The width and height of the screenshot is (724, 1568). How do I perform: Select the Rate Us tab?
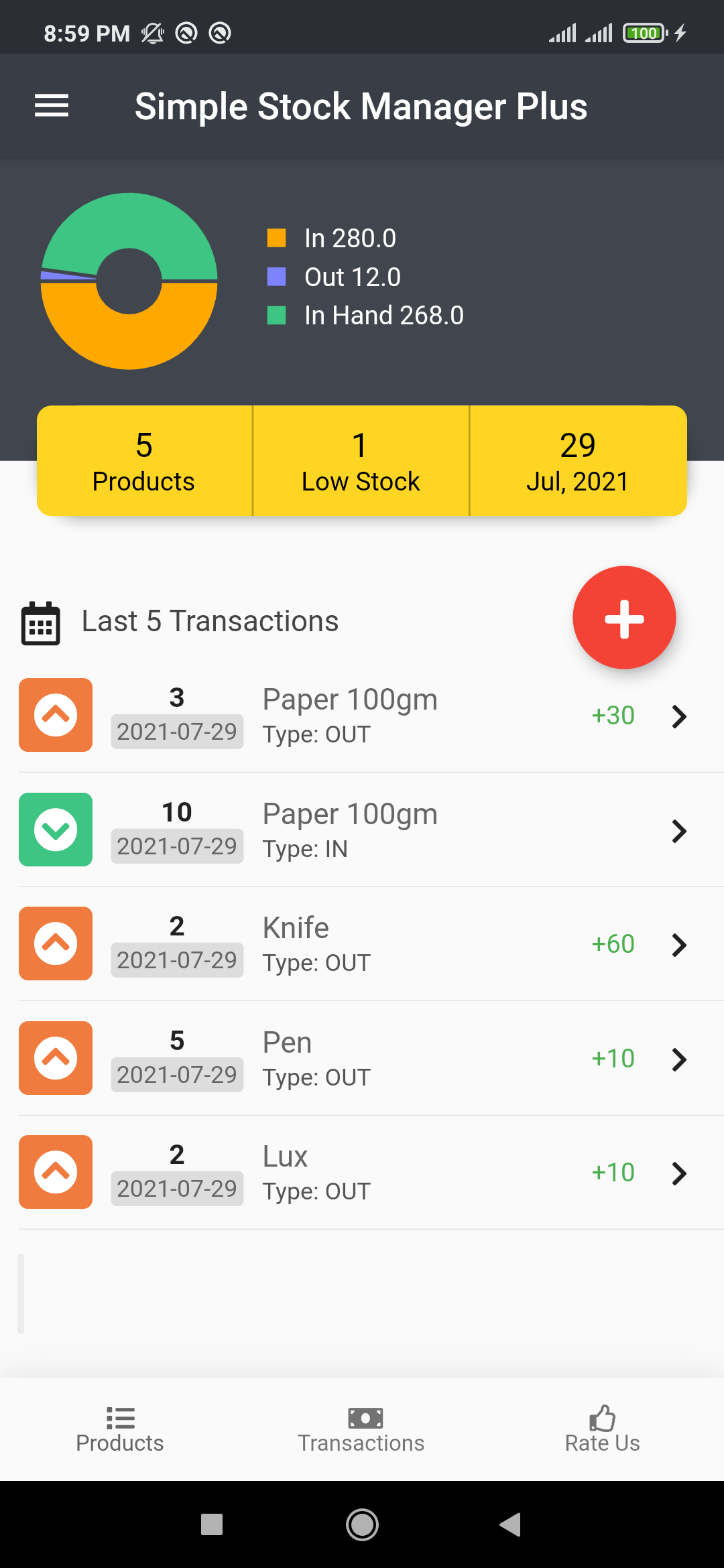pyautogui.click(x=602, y=1430)
